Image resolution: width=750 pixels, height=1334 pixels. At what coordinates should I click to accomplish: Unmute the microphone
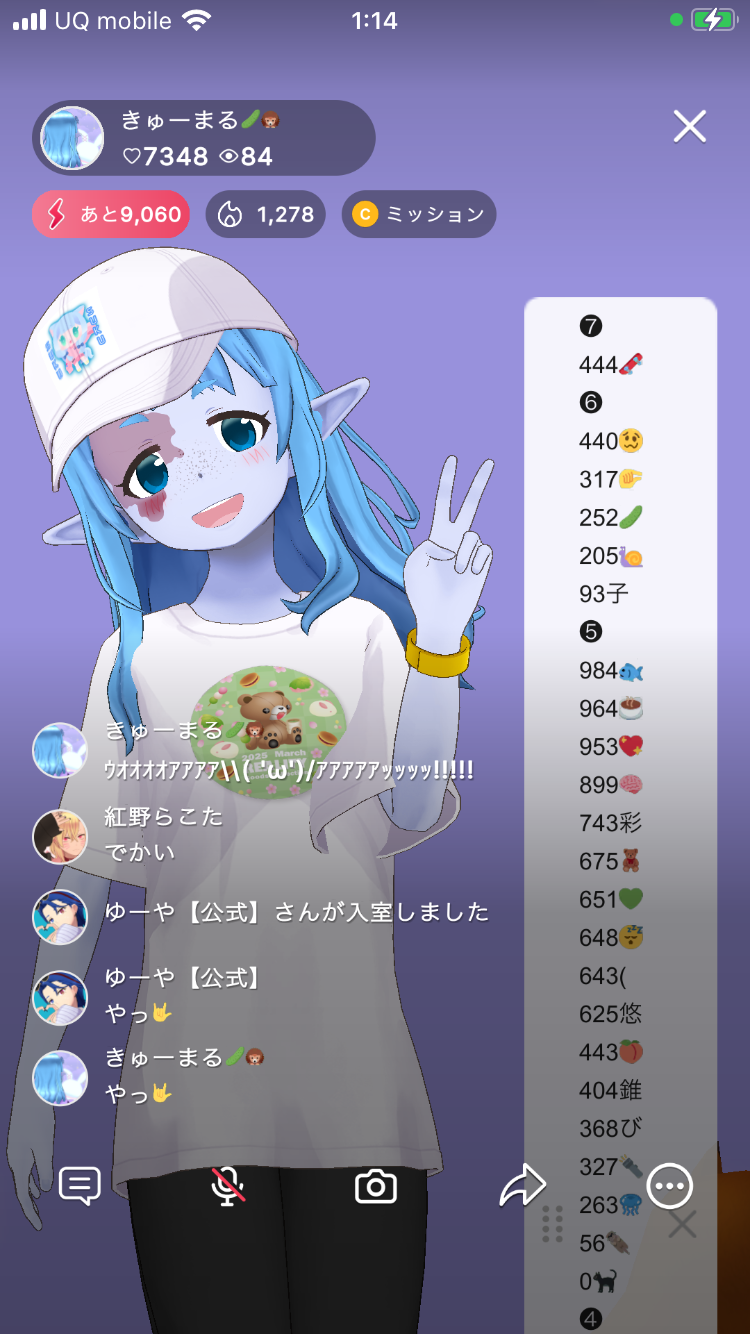(228, 1187)
